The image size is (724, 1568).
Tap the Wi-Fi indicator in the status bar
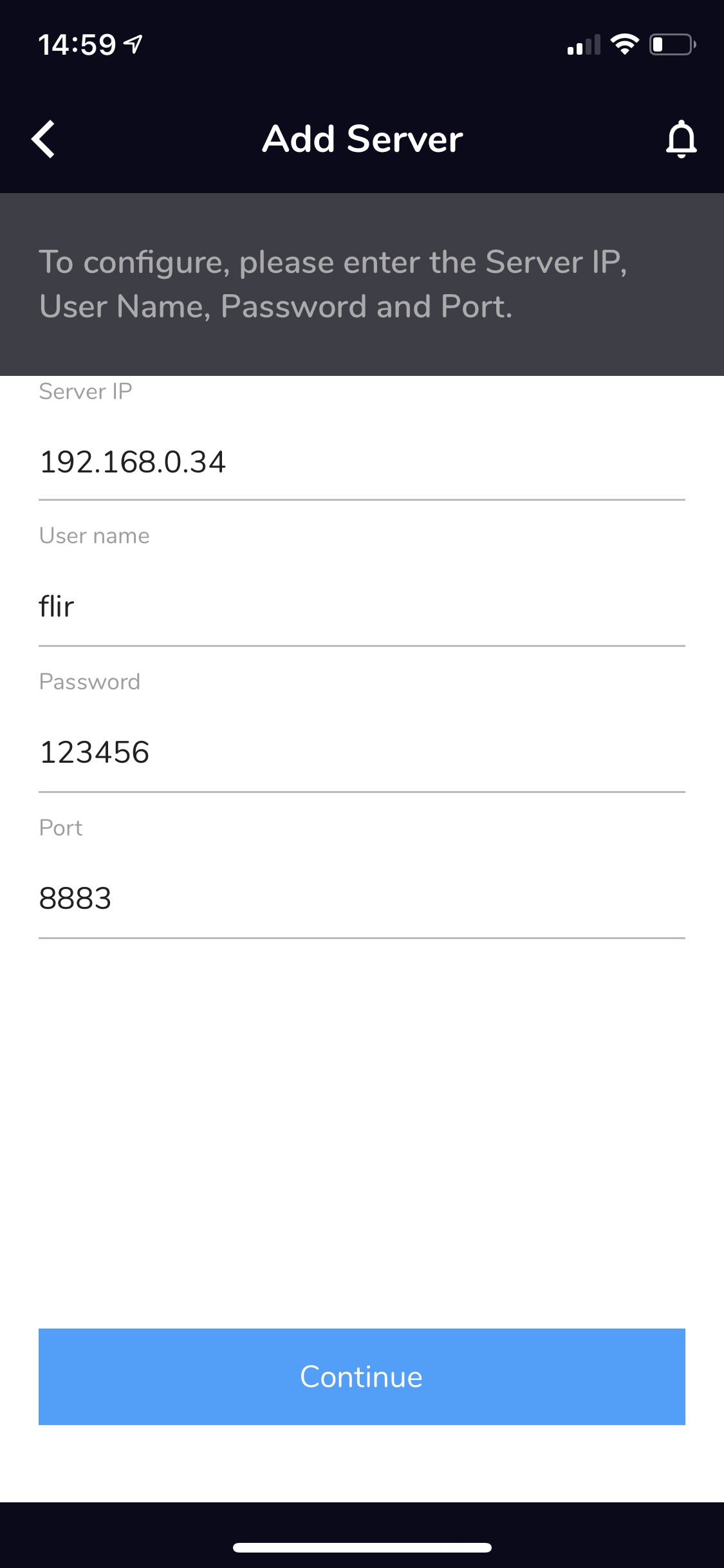pyautogui.click(x=624, y=44)
